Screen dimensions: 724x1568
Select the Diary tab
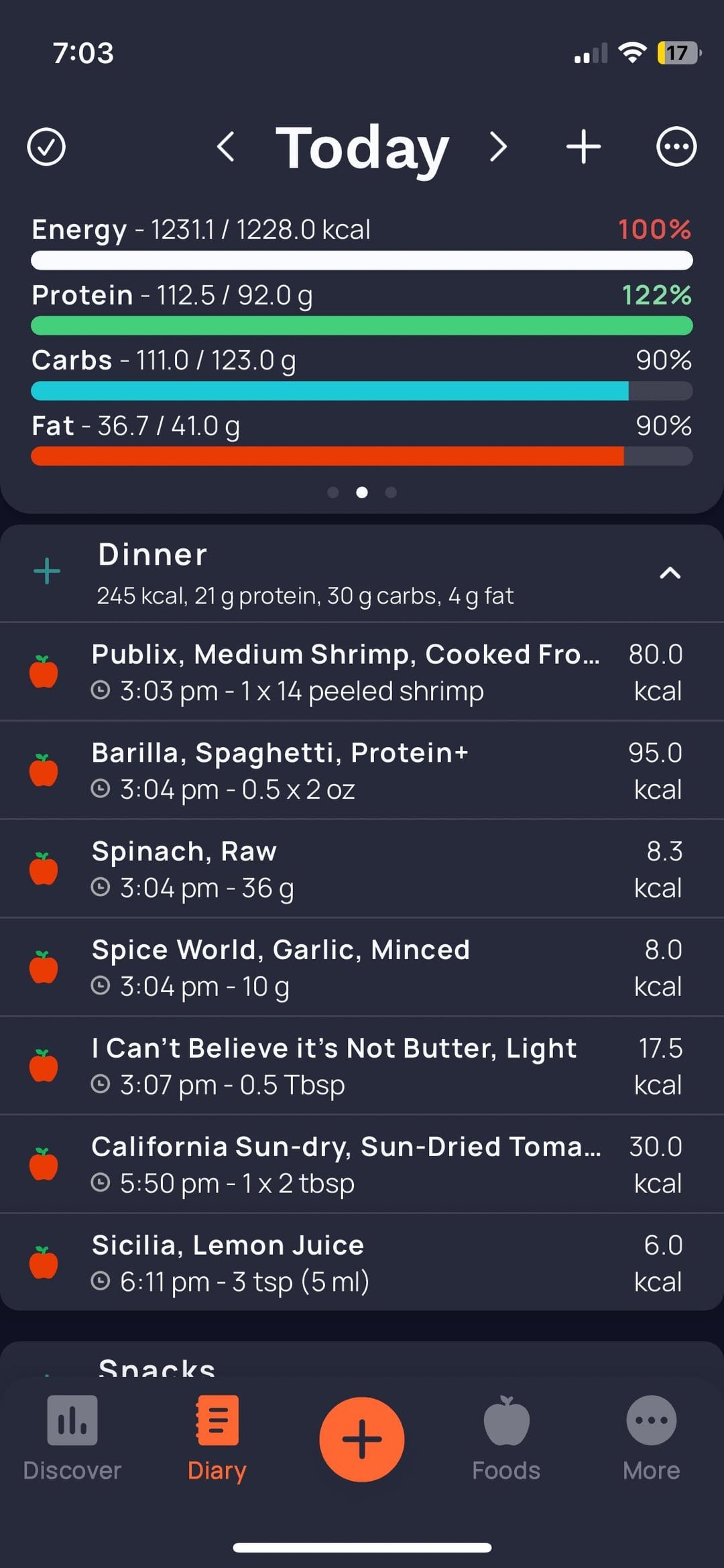pyautogui.click(x=217, y=1438)
